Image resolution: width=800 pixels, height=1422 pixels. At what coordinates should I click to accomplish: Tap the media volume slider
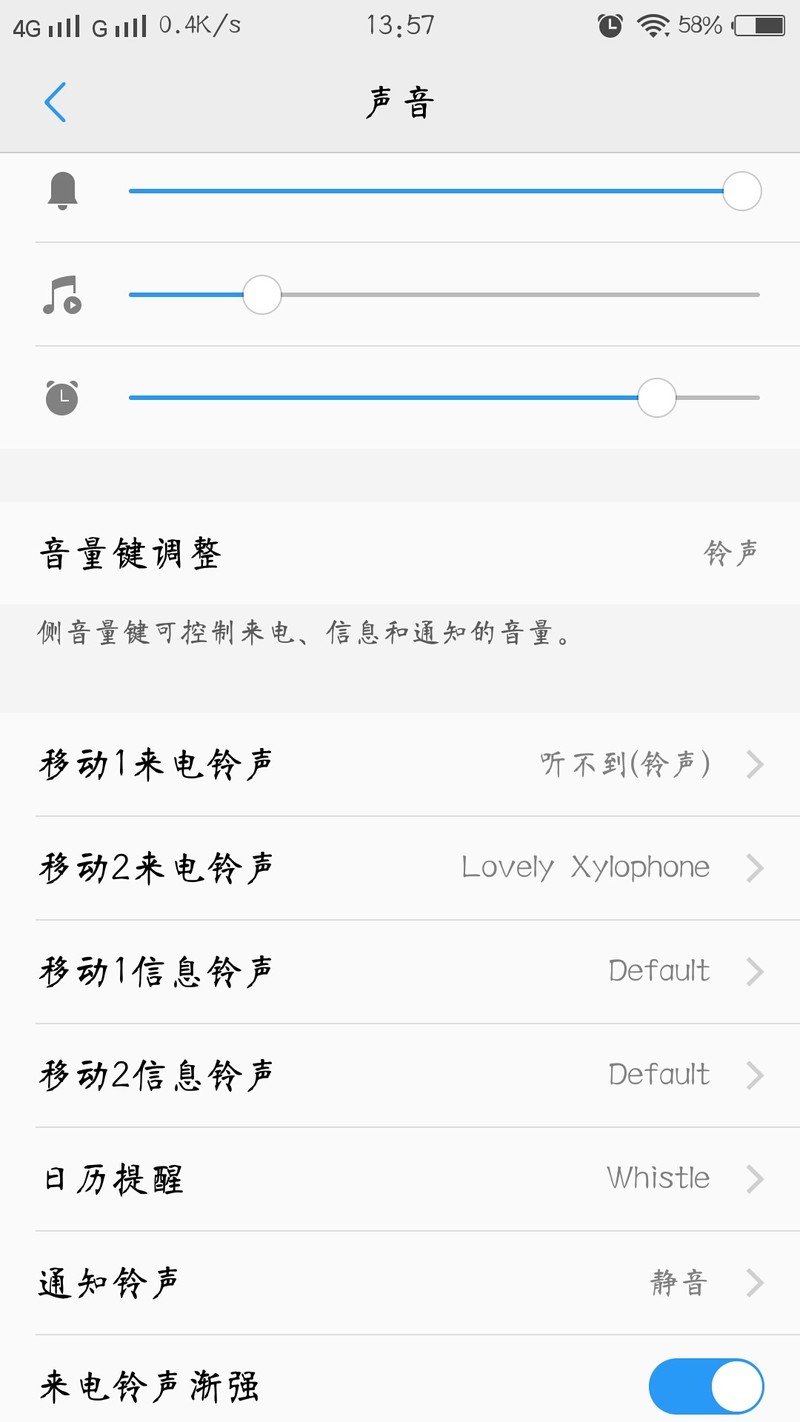(444, 295)
